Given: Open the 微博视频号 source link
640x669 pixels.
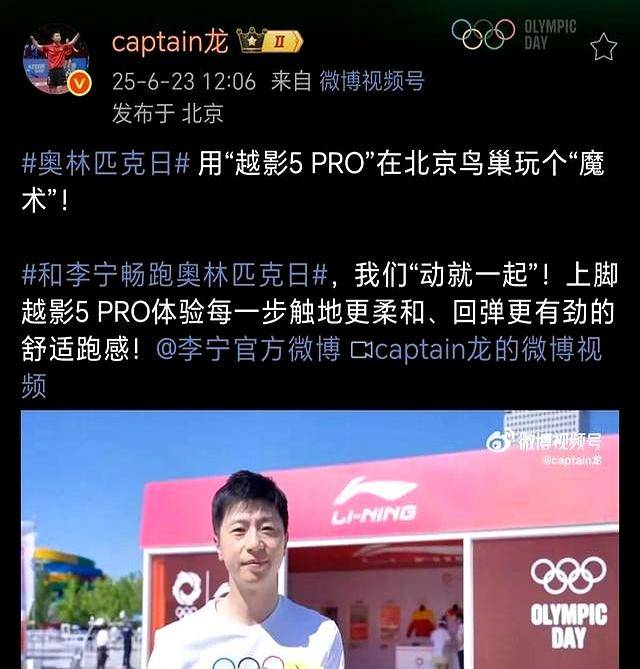Looking at the screenshot, I should click(x=372, y=81).
